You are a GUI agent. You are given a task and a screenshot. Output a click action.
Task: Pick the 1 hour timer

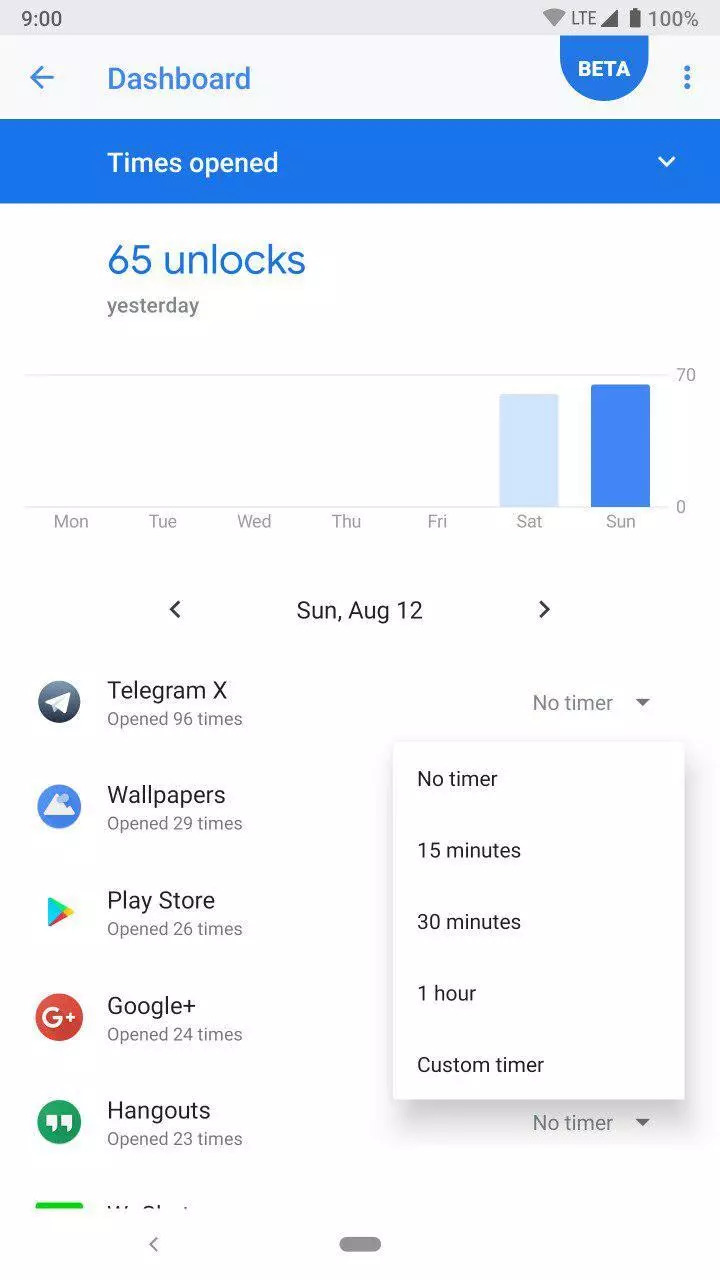(447, 993)
